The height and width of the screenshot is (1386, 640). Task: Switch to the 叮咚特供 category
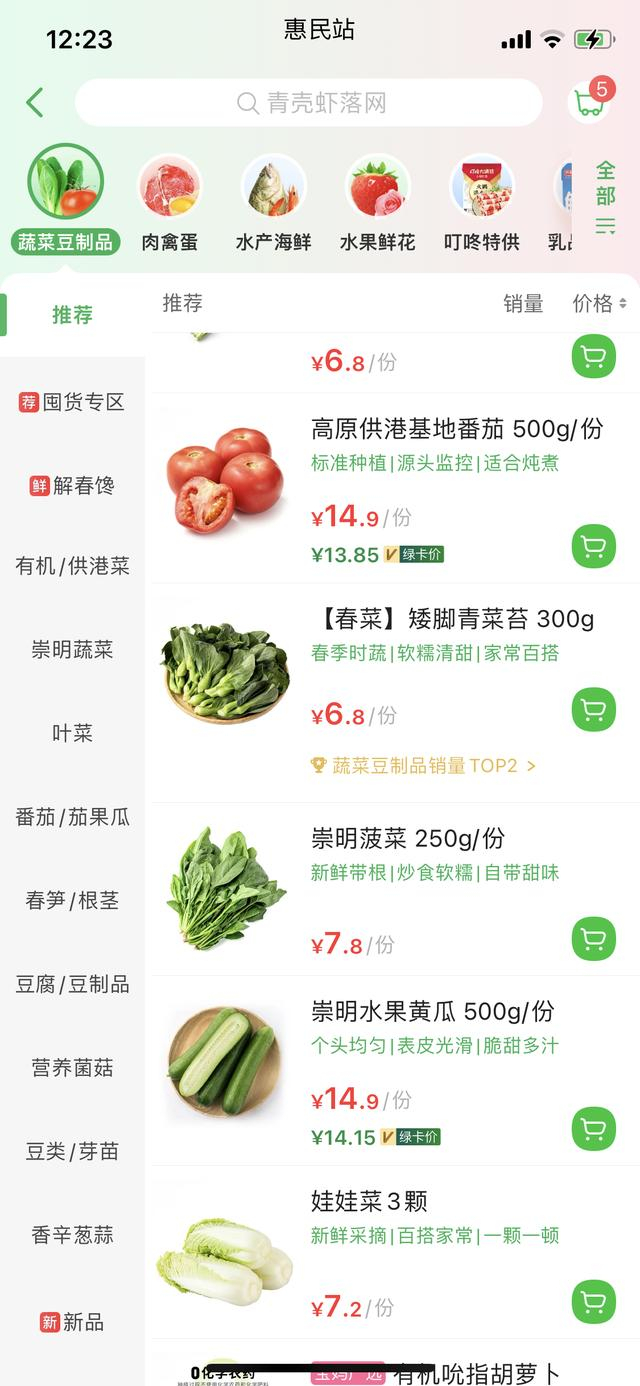(481, 202)
